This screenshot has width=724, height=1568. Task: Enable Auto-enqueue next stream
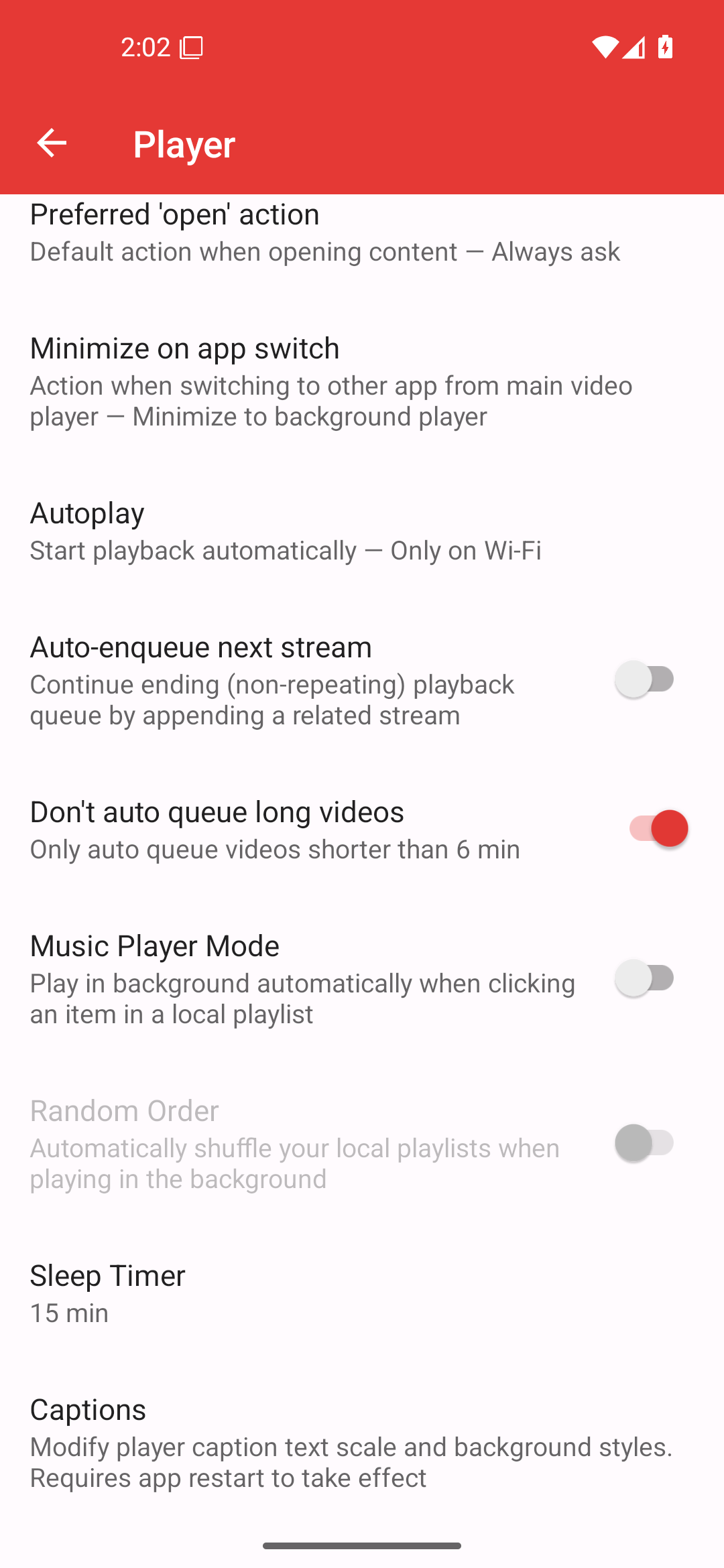(645, 679)
